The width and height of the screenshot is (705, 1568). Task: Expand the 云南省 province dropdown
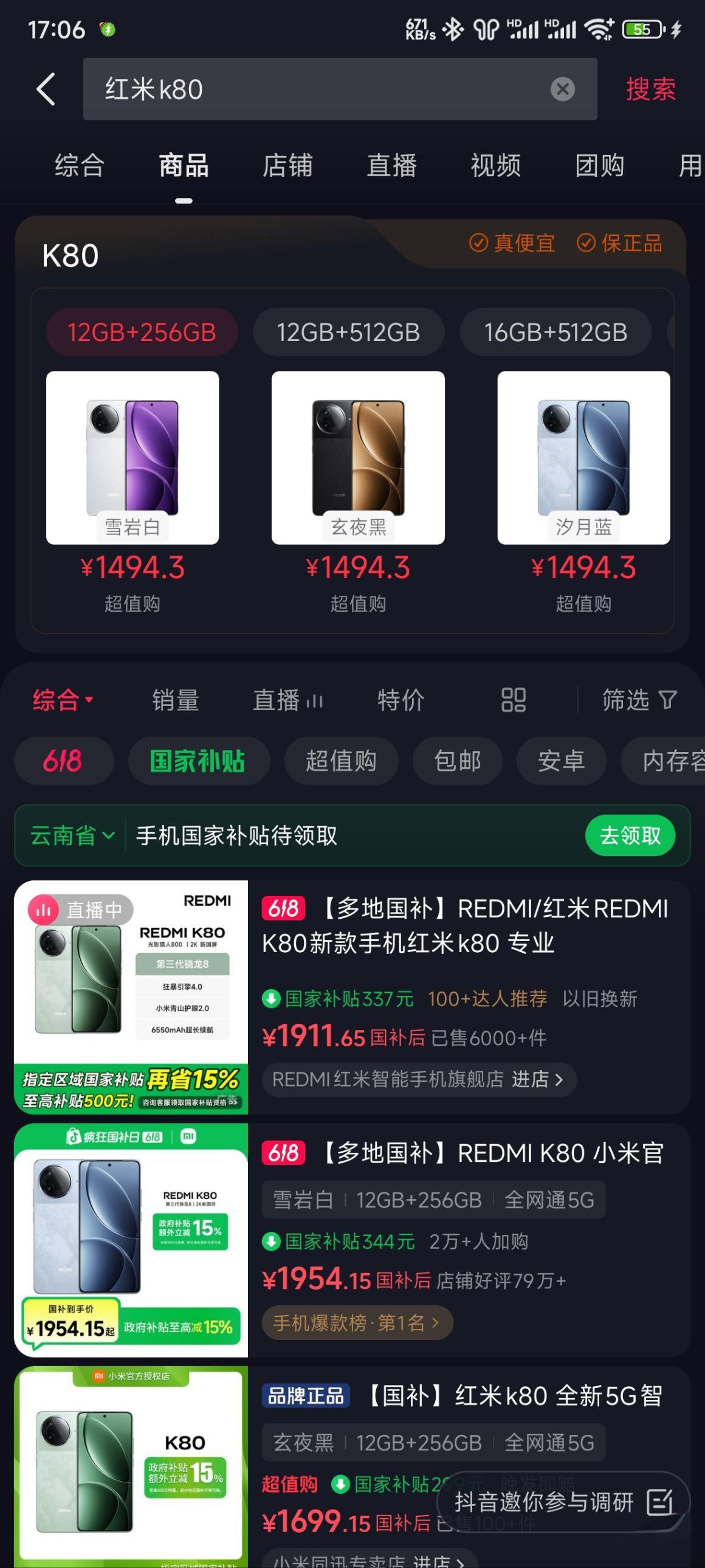(72, 836)
